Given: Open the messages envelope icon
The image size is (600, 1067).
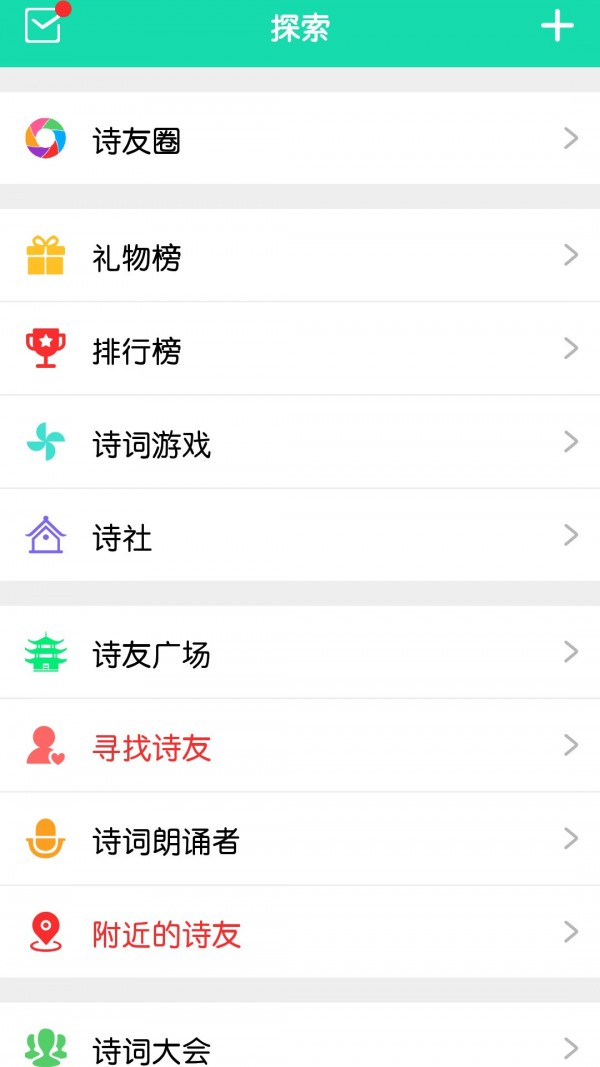Looking at the screenshot, I should tap(43, 26).
